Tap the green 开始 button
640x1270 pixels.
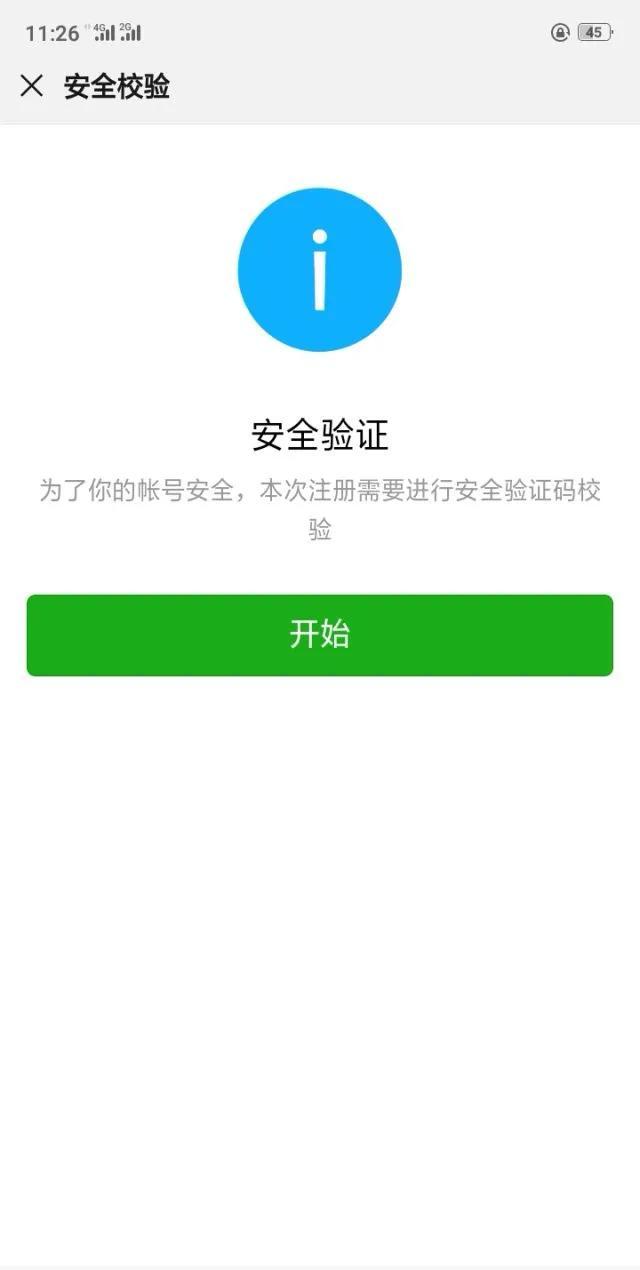click(319, 635)
